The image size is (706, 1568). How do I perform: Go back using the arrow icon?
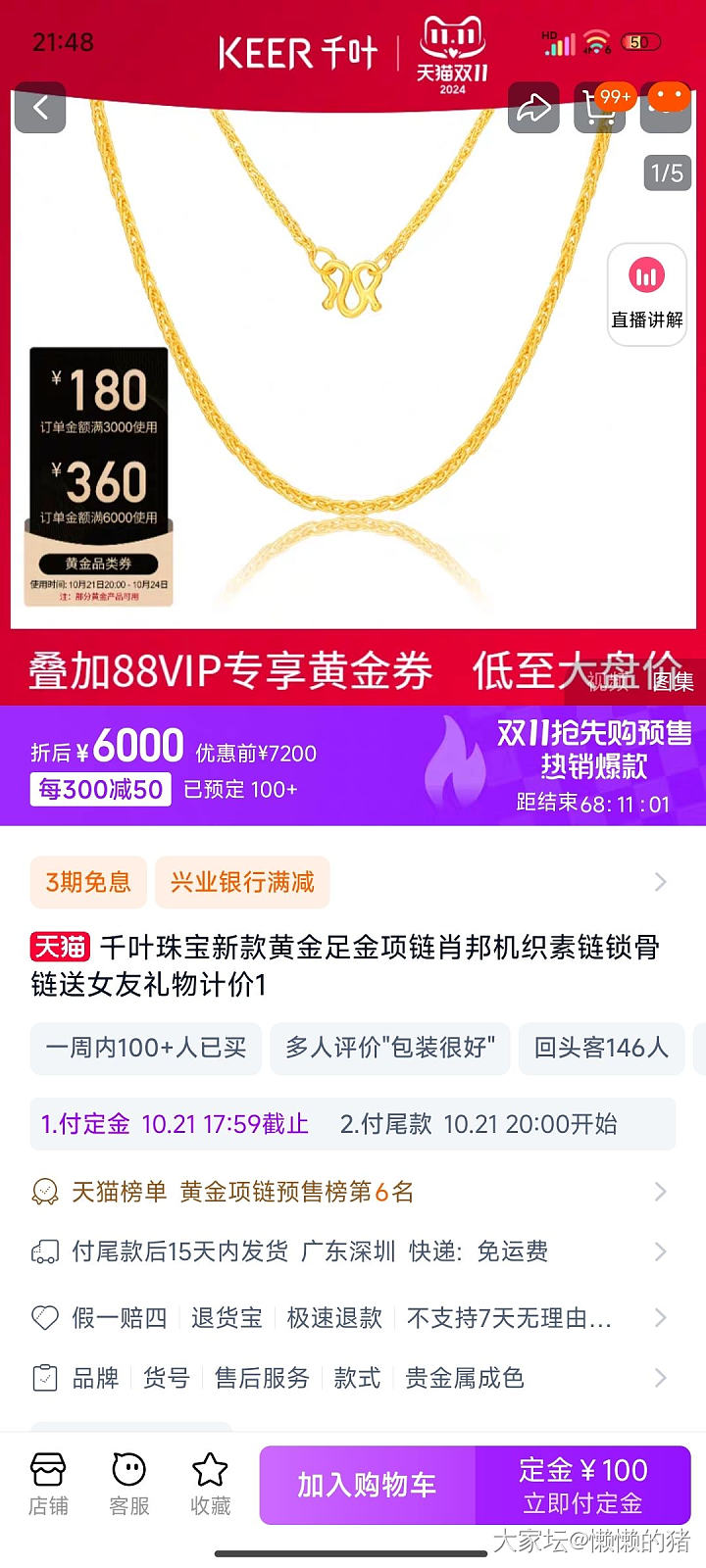(40, 108)
